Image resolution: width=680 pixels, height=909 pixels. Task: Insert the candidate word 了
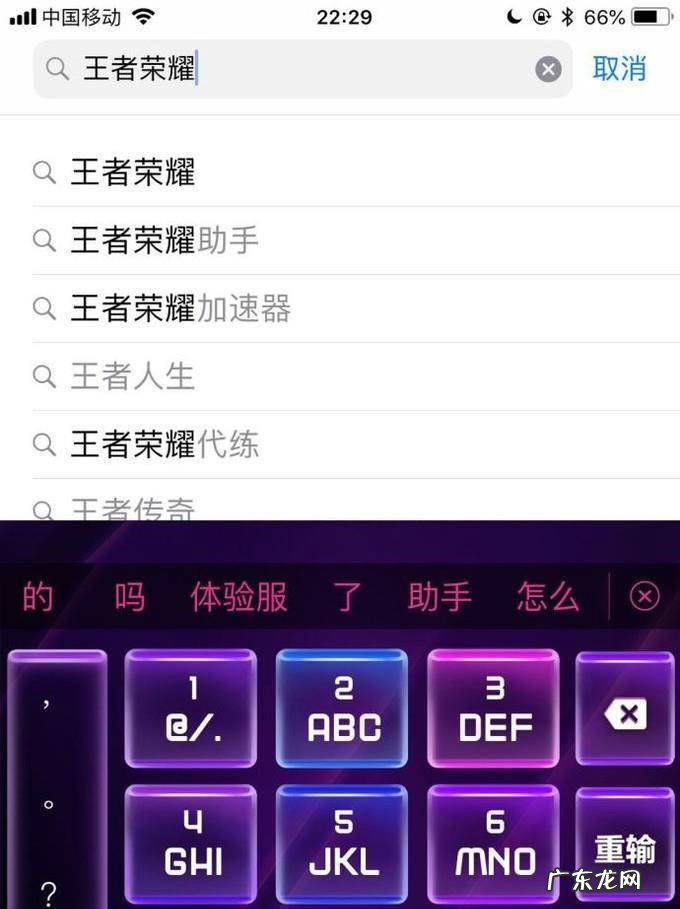coord(347,597)
